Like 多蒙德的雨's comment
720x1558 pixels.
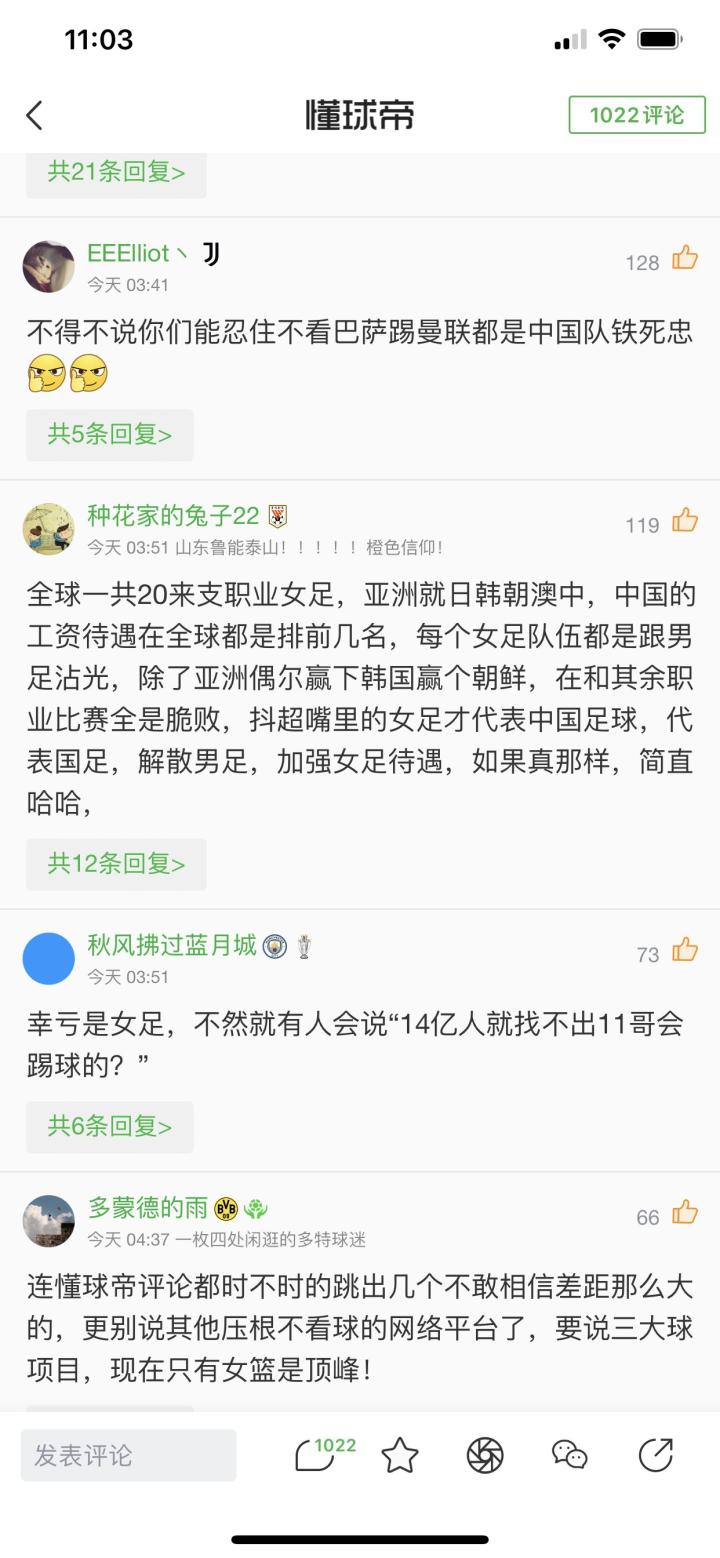pyautogui.click(x=685, y=1214)
